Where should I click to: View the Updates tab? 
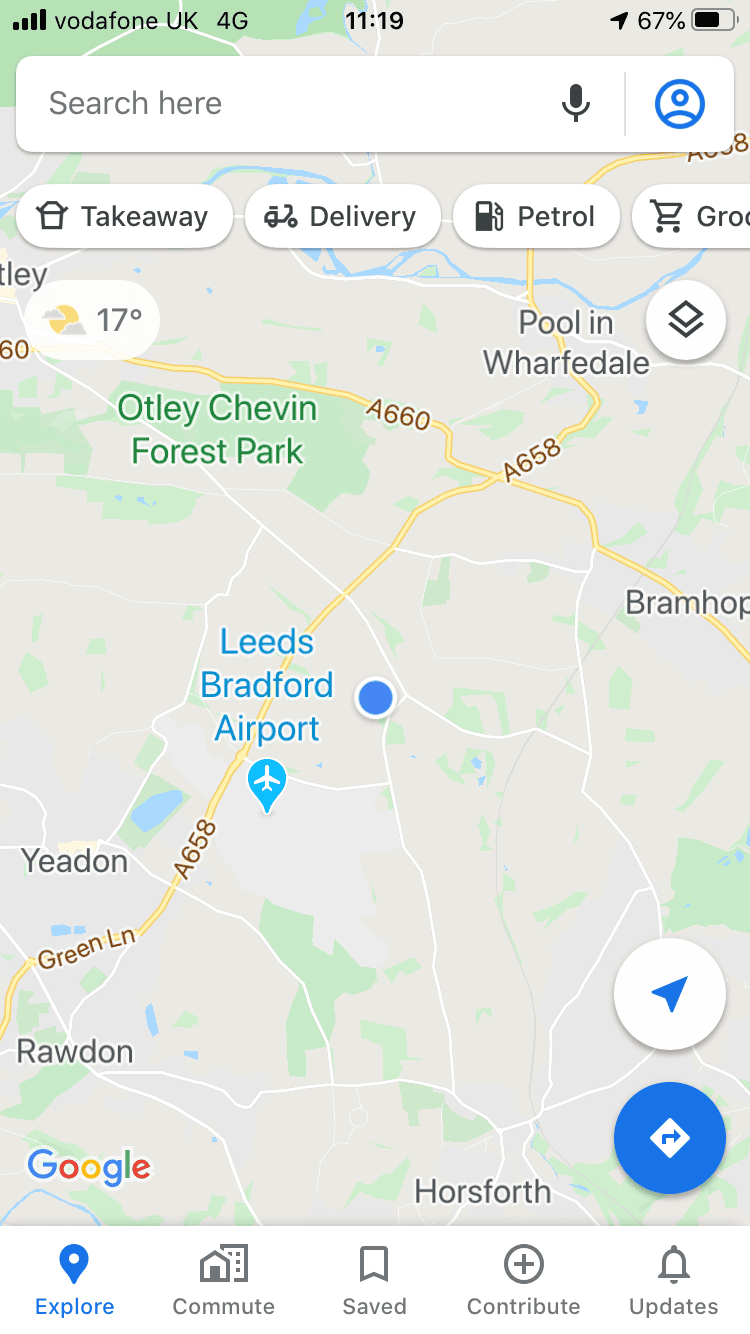674,1280
